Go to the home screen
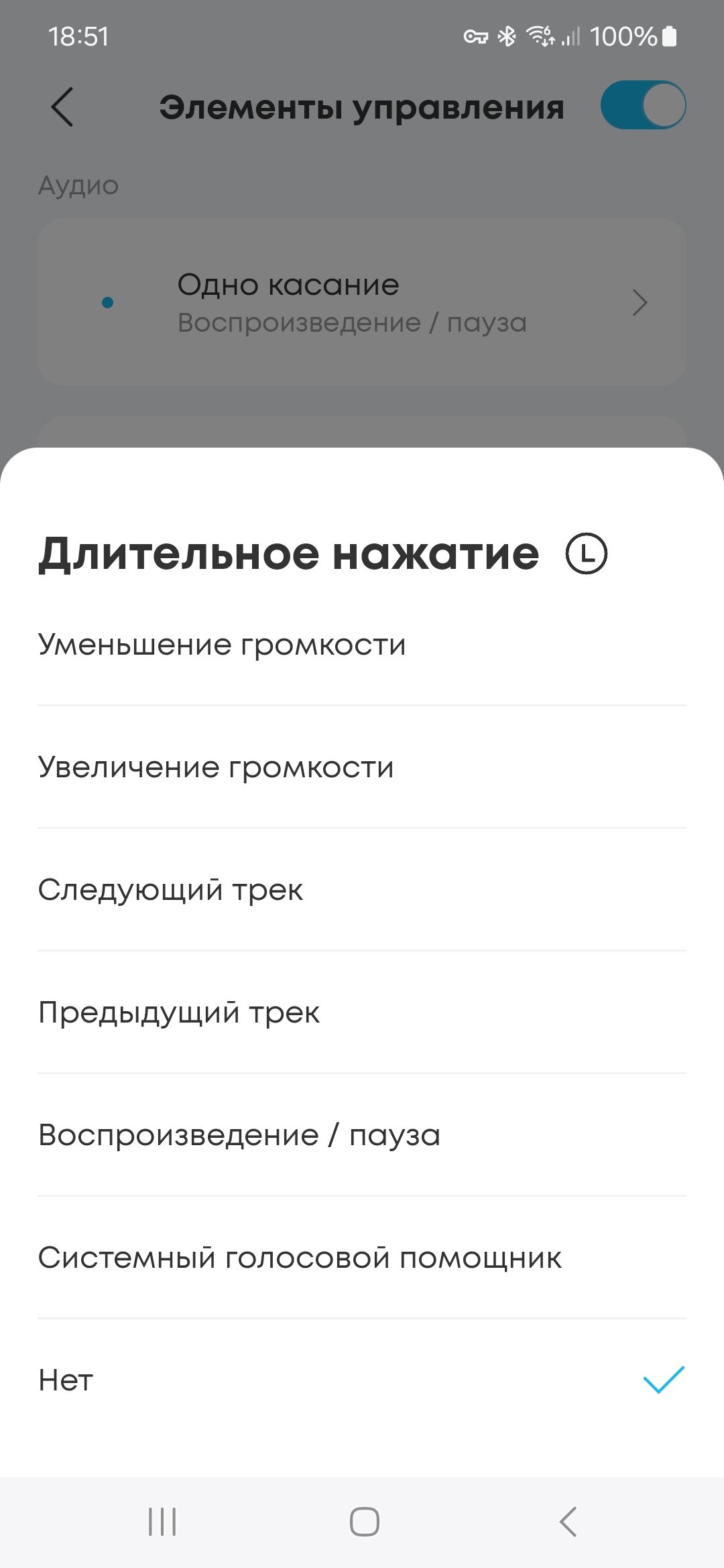 pyautogui.click(x=364, y=1521)
